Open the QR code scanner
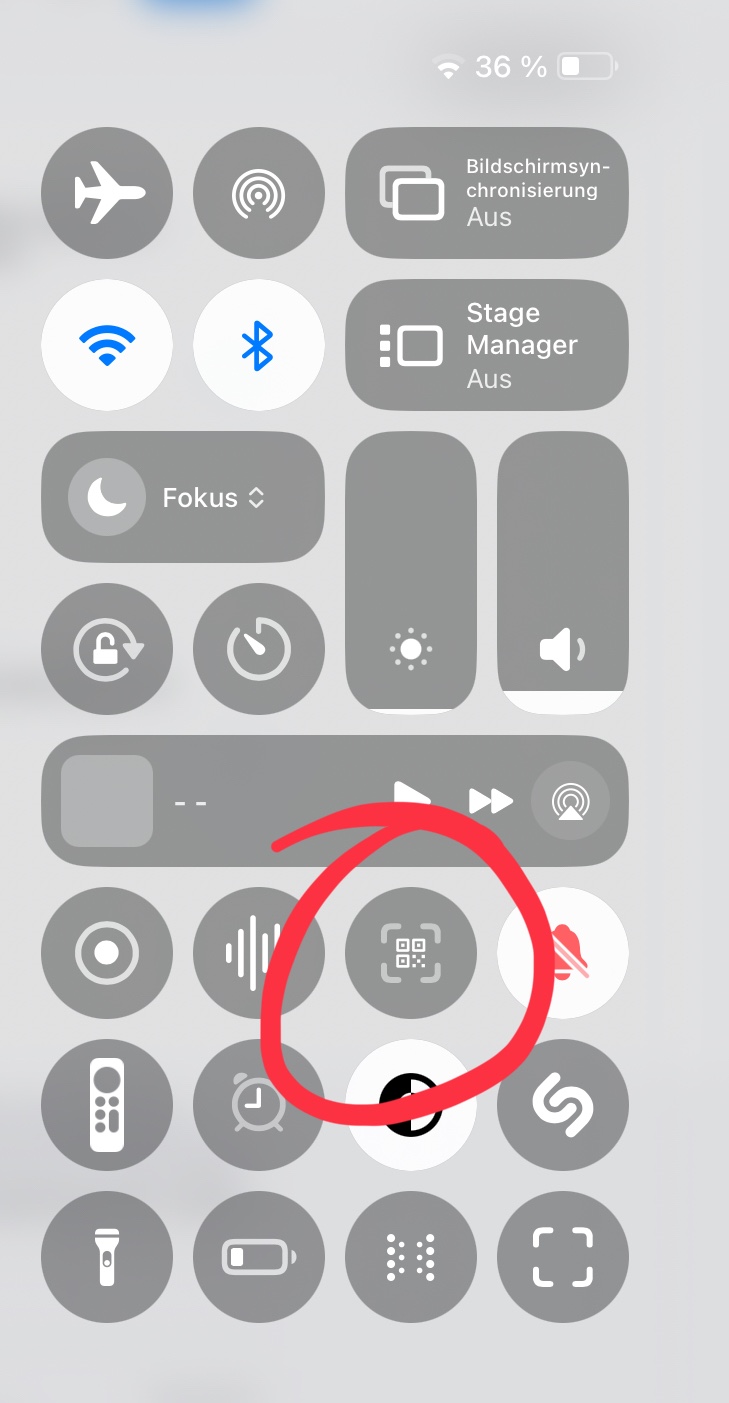 click(x=411, y=954)
